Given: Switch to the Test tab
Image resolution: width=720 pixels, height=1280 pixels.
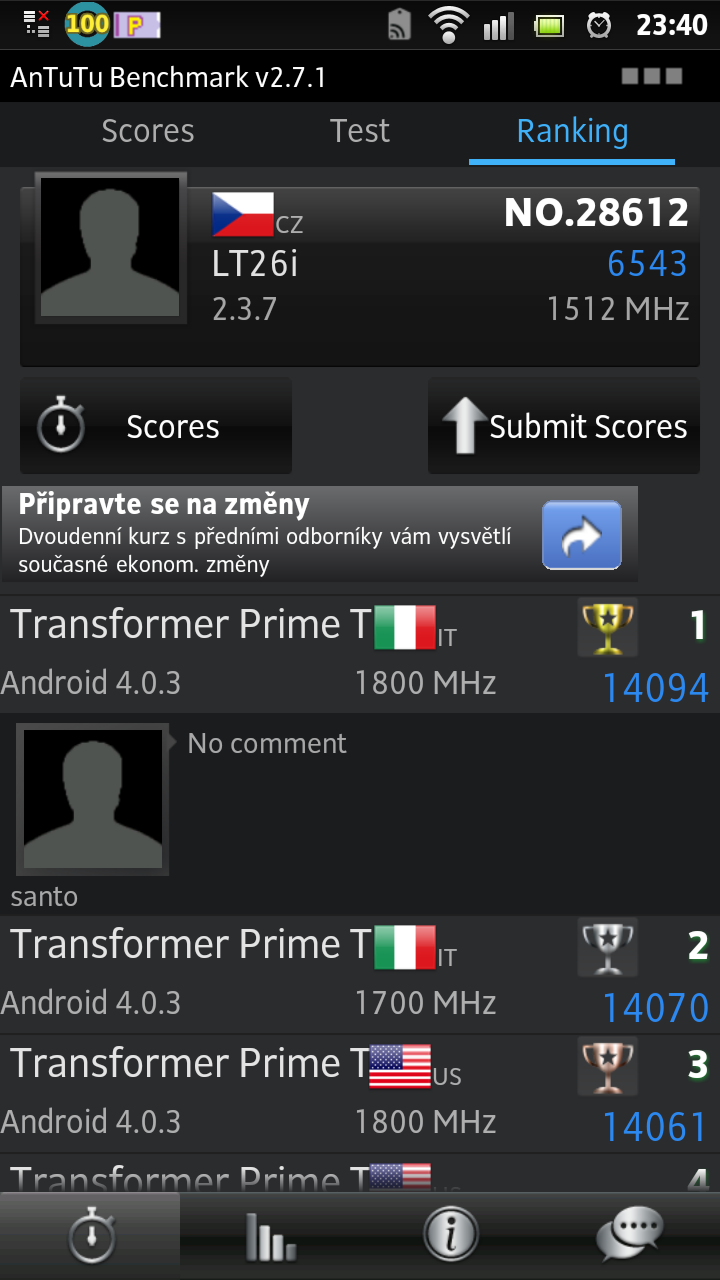Looking at the screenshot, I should click(x=360, y=131).
